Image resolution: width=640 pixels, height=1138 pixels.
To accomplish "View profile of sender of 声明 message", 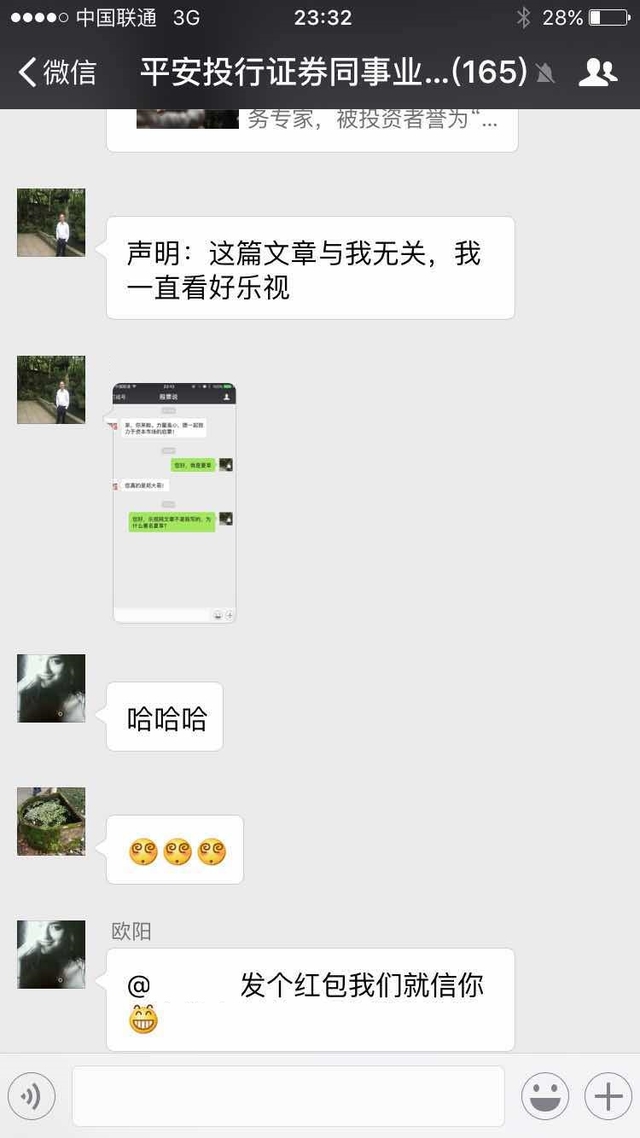I will (51, 223).
